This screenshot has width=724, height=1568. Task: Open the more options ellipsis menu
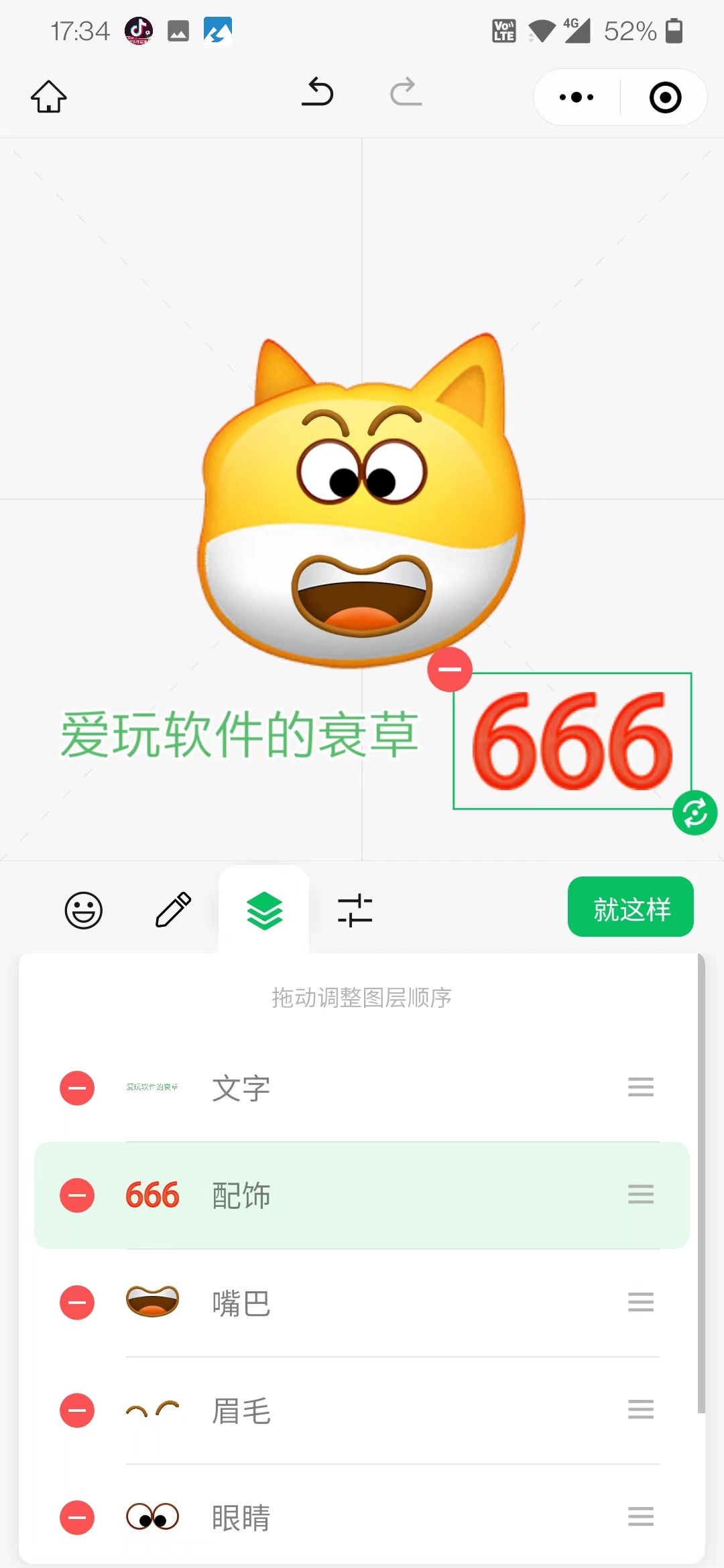pyautogui.click(x=575, y=97)
